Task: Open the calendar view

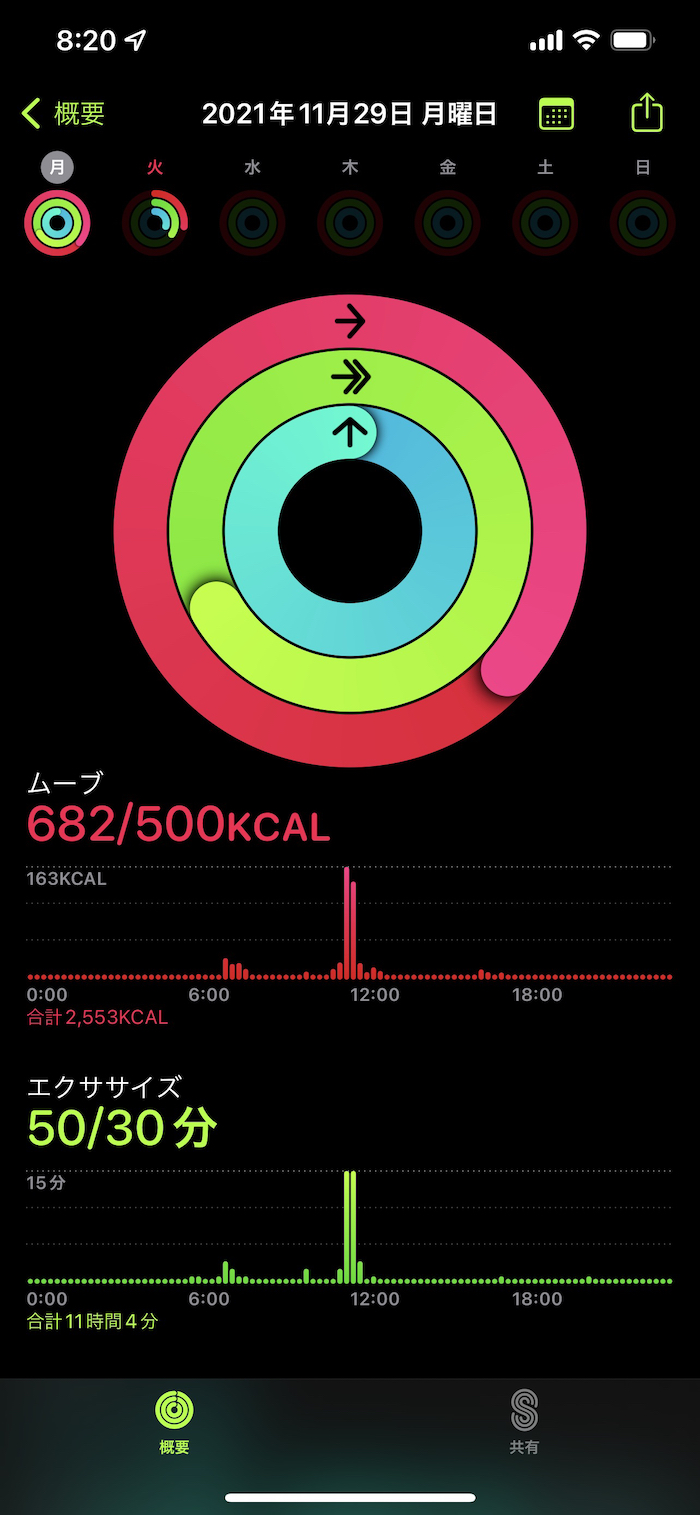Action: (x=556, y=114)
